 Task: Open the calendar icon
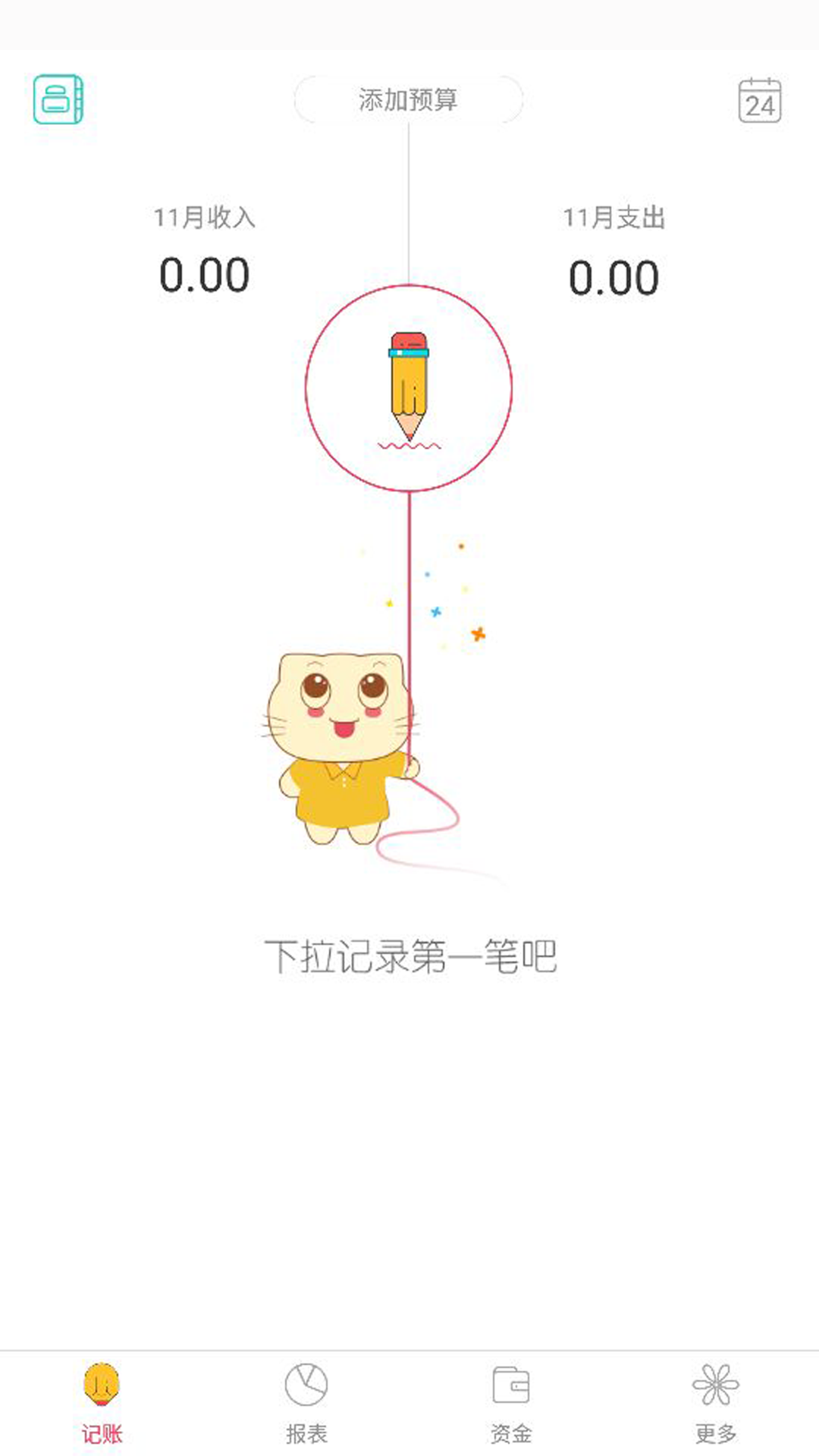759,100
